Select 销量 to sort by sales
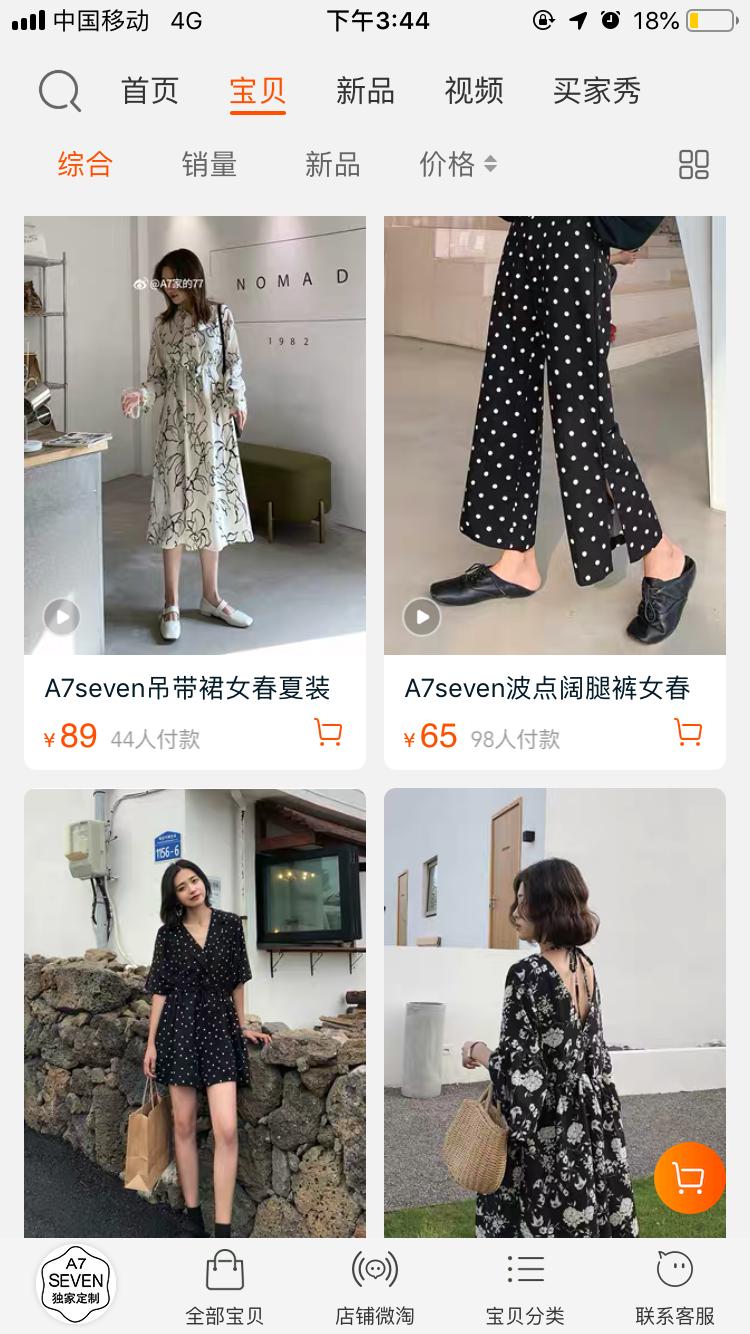Image resolution: width=750 pixels, height=1334 pixels. click(208, 165)
